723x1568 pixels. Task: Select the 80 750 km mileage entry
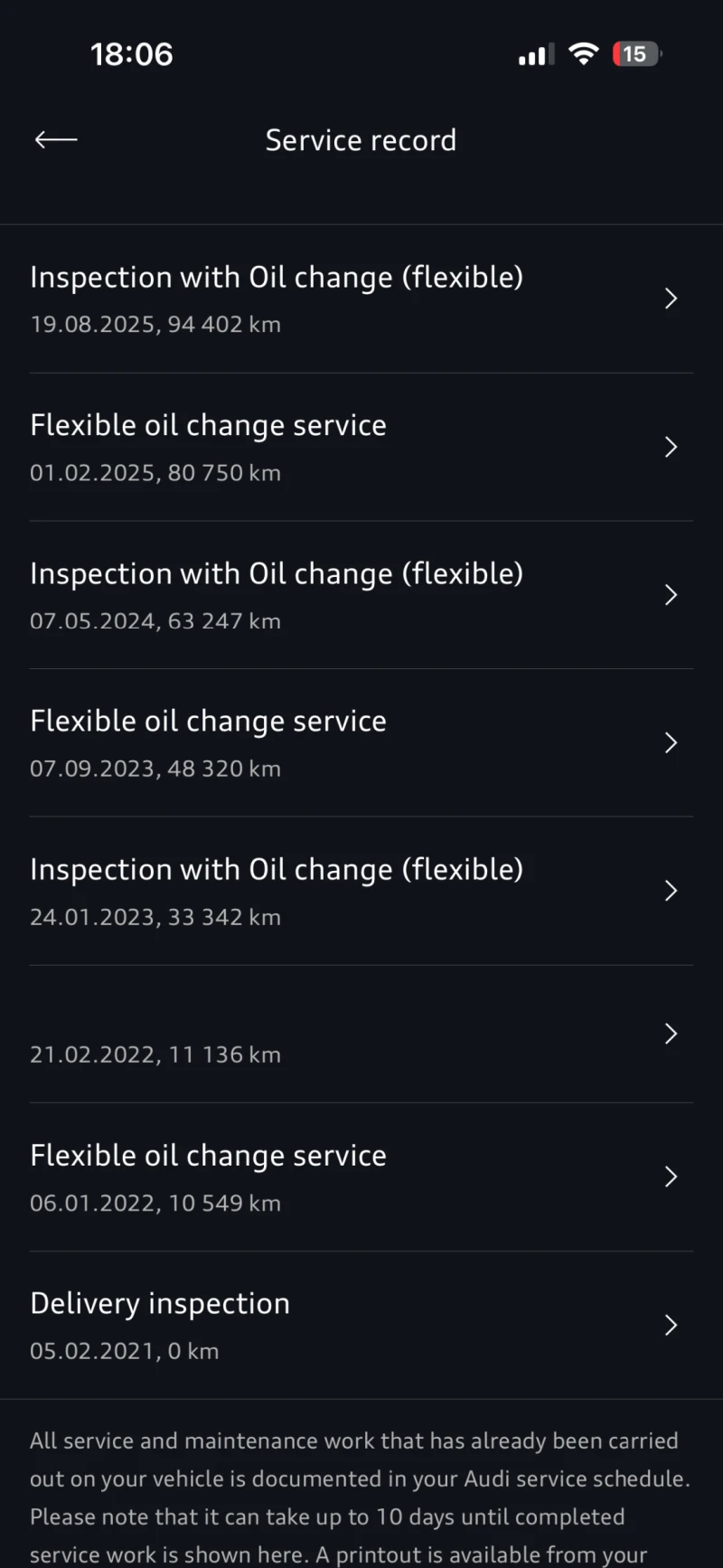pos(155,472)
